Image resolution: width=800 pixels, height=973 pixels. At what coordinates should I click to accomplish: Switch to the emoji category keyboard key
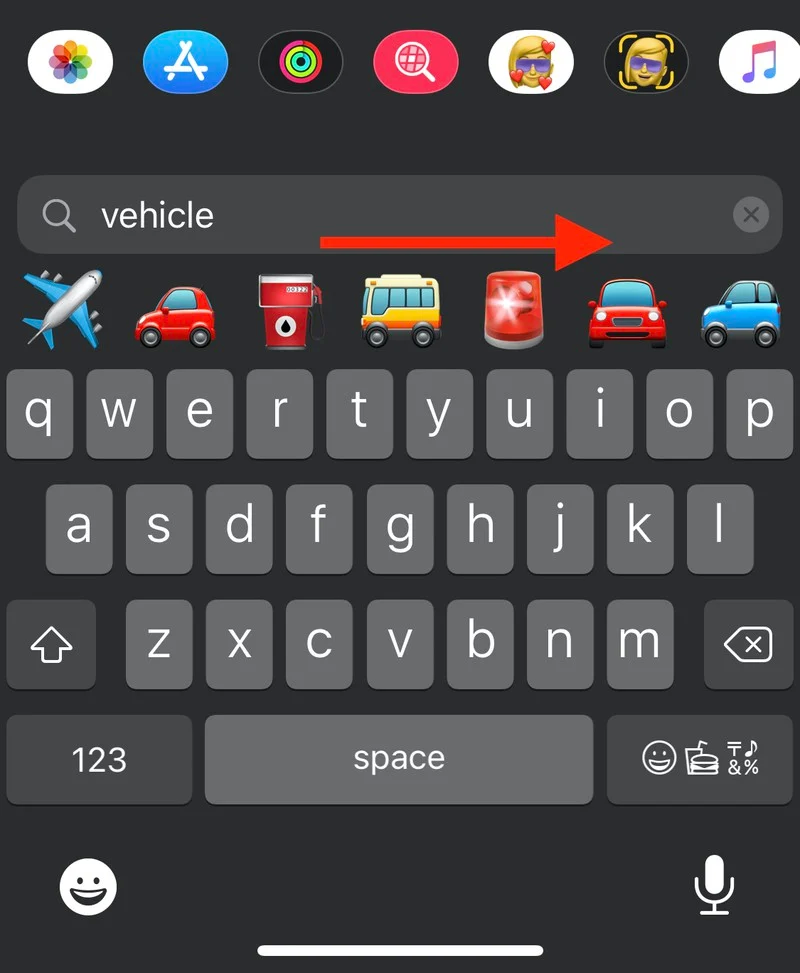tap(700, 759)
